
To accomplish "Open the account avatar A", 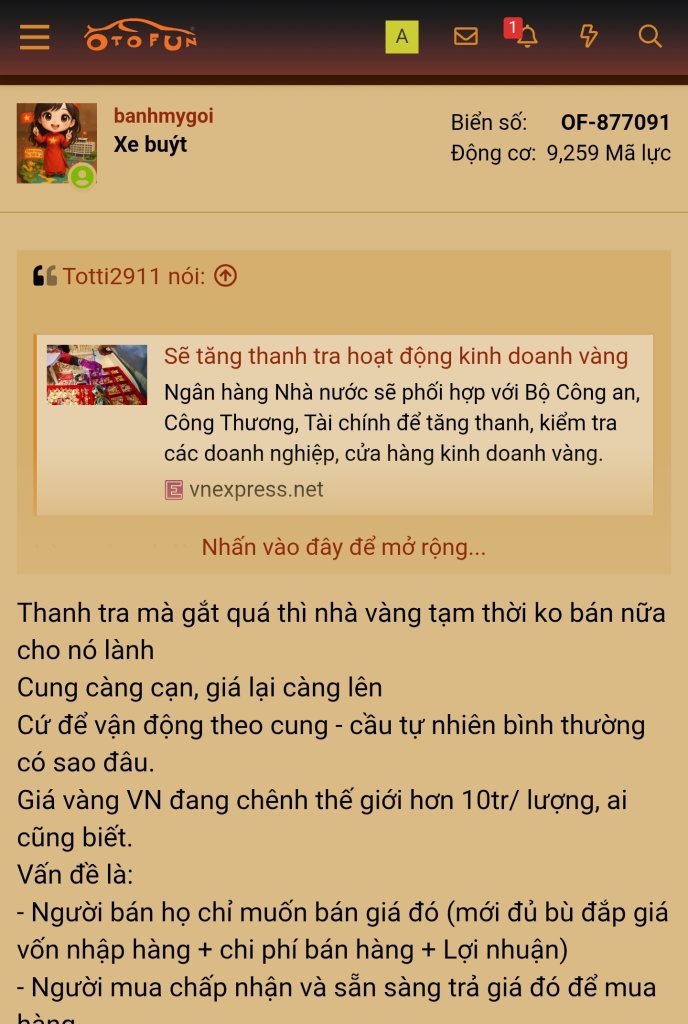I will click(x=402, y=37).
